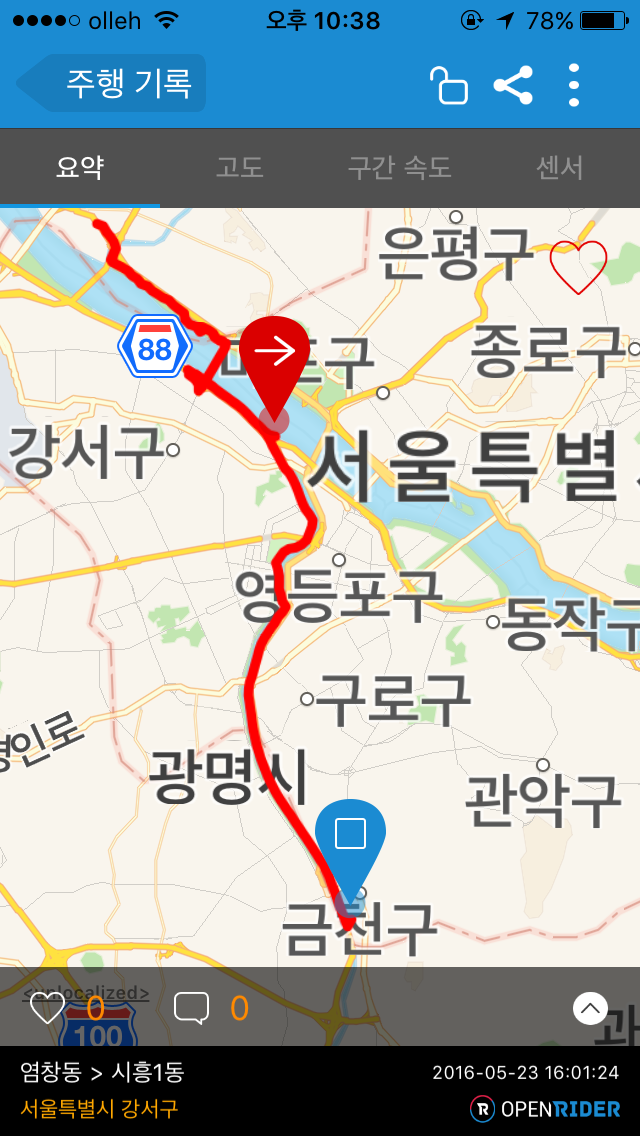Screen dimensions: 640x1136
Task: Open the 센서 tab
Action: 560,168
